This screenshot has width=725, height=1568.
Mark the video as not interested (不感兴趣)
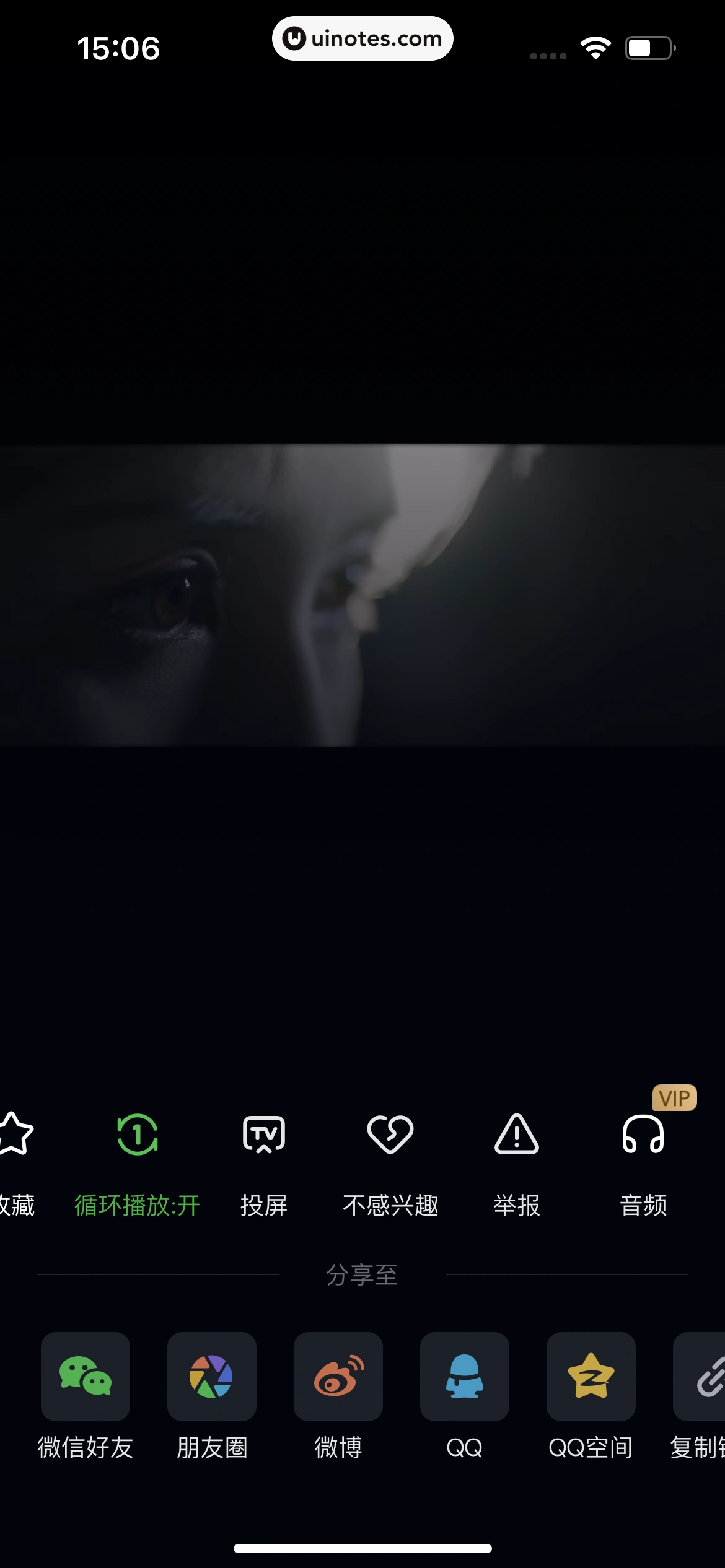tap(390, 1135)
